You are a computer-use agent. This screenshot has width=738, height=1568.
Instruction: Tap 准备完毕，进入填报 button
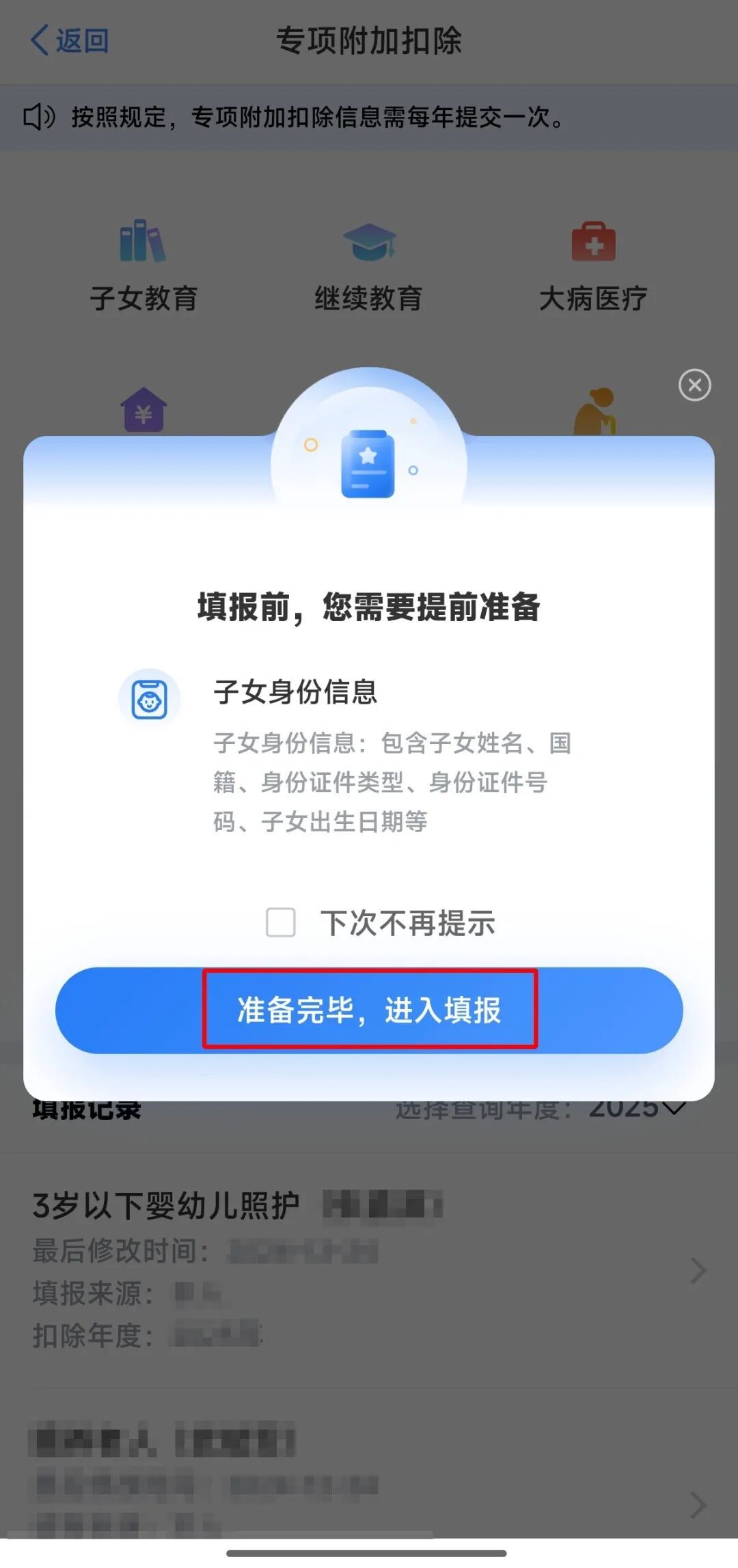[369, 1010]
